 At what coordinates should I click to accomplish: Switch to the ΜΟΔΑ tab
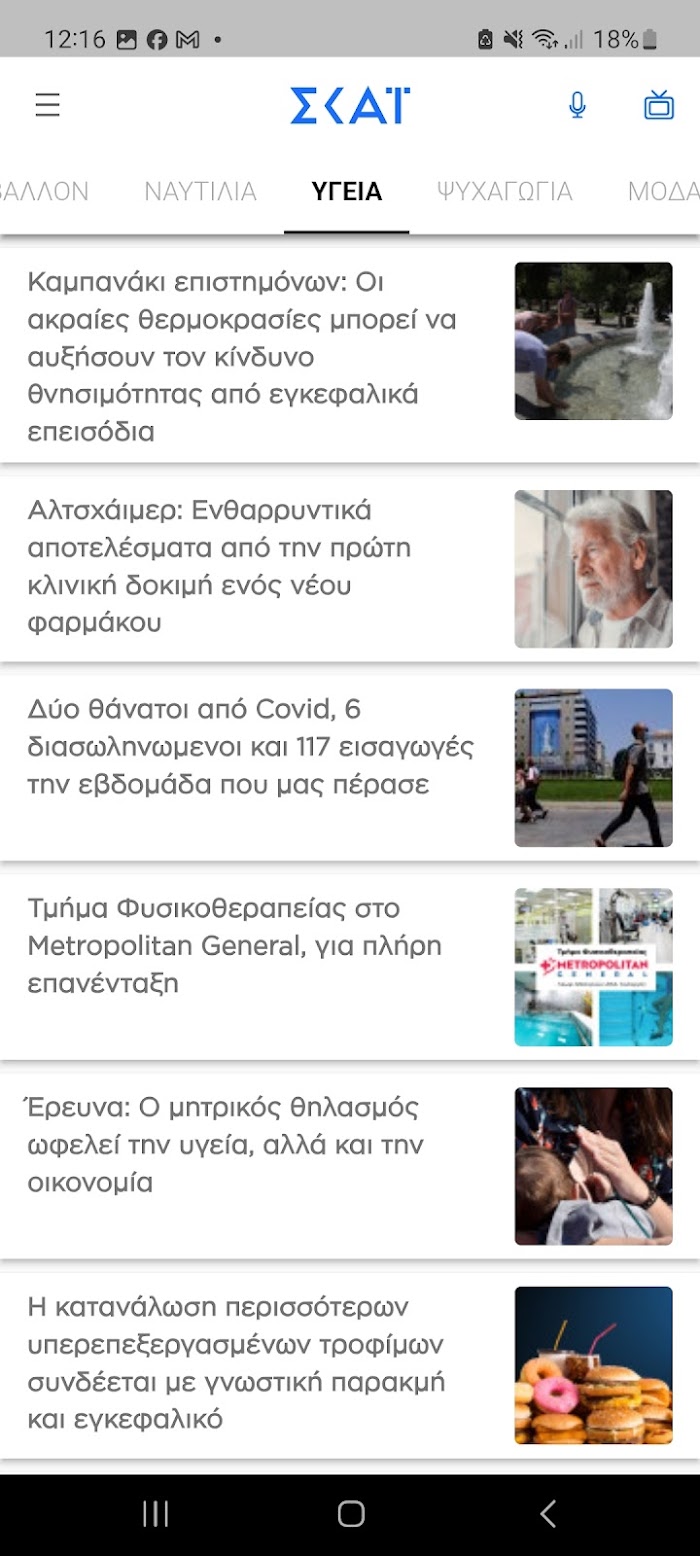662,191
